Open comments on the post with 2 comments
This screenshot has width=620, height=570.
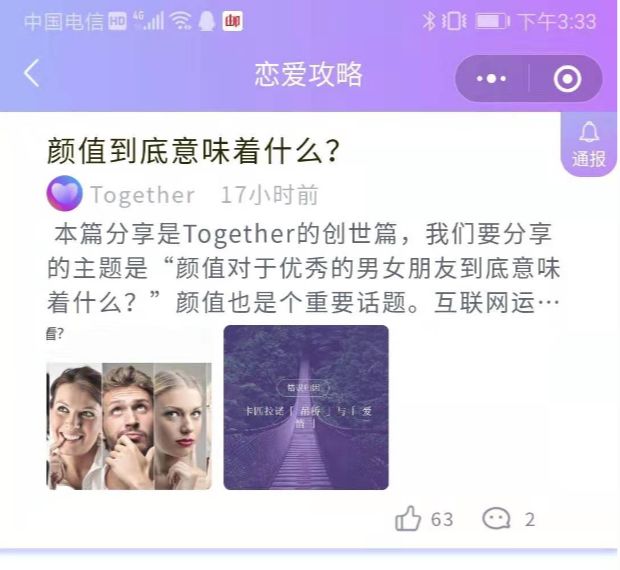coord(496,518)
